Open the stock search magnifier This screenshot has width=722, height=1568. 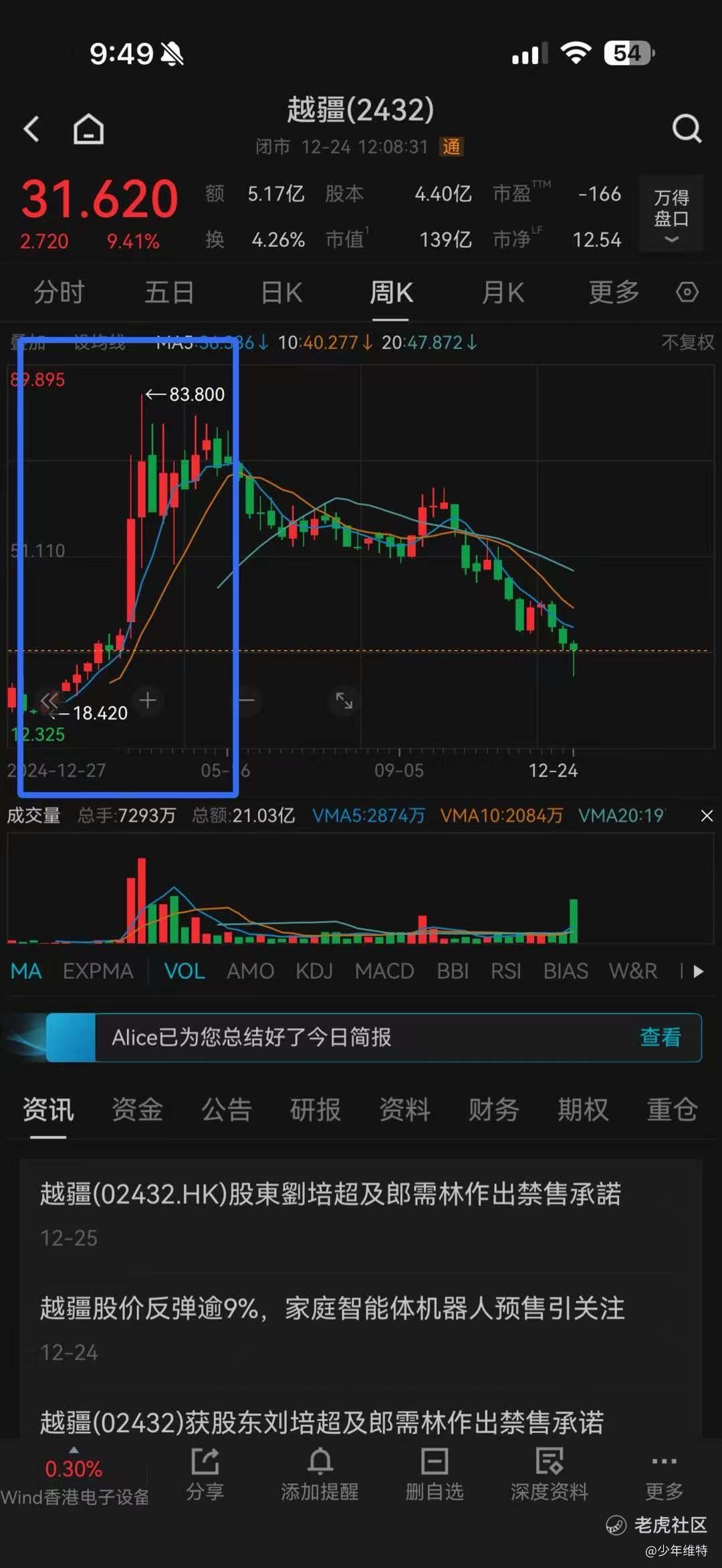[687, 128]
